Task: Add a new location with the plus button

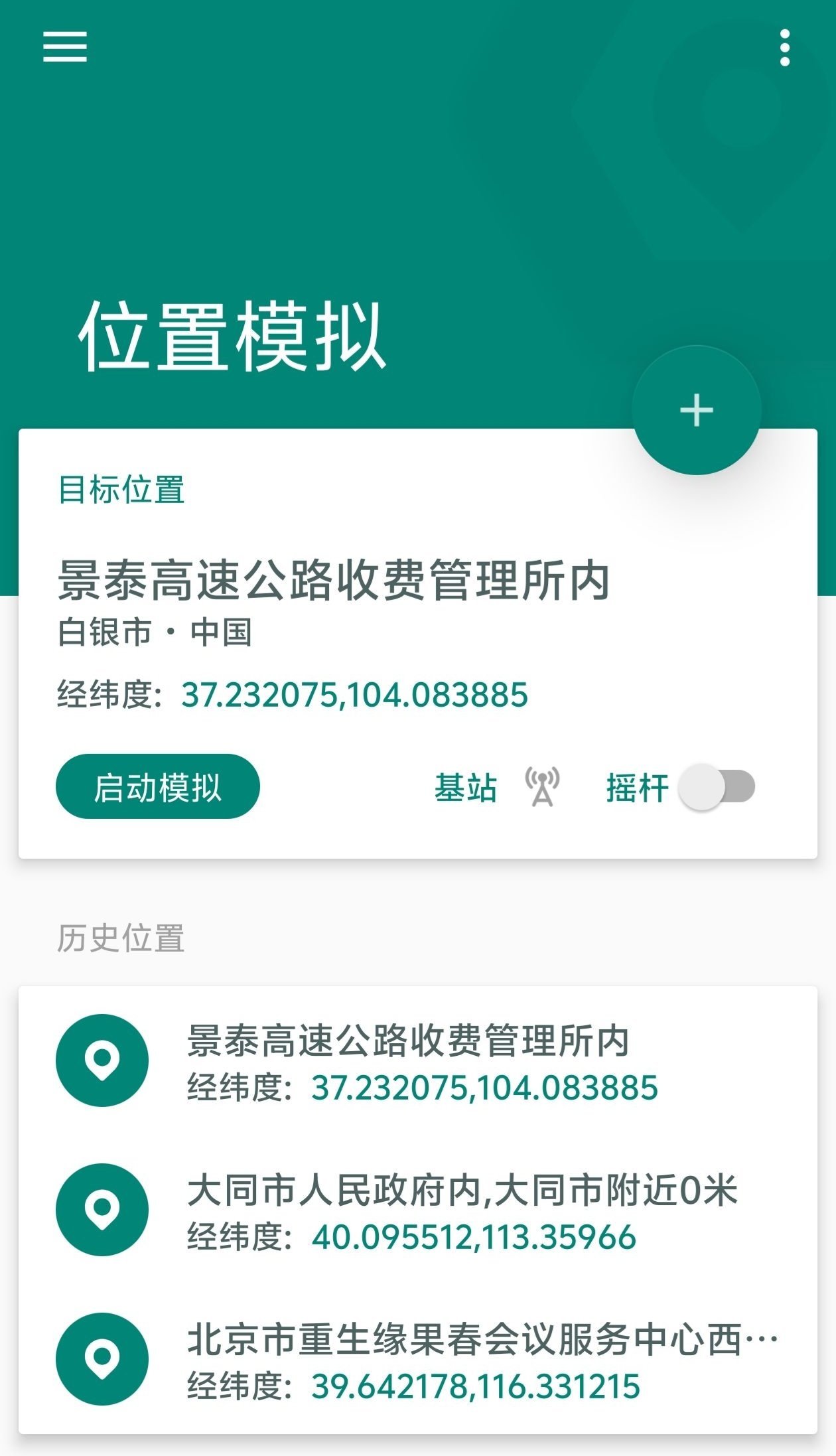Action: pyautogui.click(x=696, y=410)
